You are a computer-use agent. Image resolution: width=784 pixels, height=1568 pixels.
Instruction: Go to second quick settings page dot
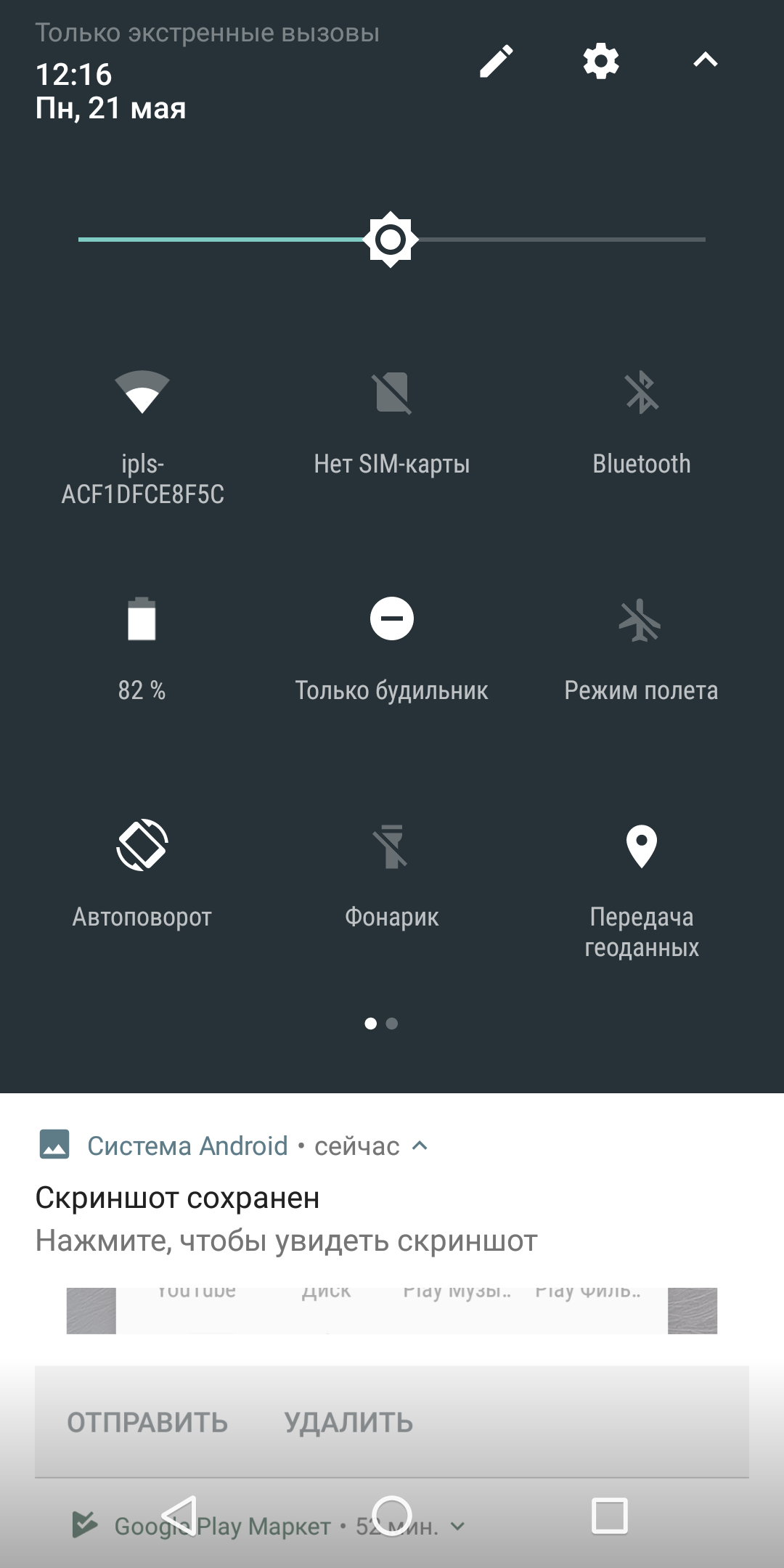click(392, 1024)
